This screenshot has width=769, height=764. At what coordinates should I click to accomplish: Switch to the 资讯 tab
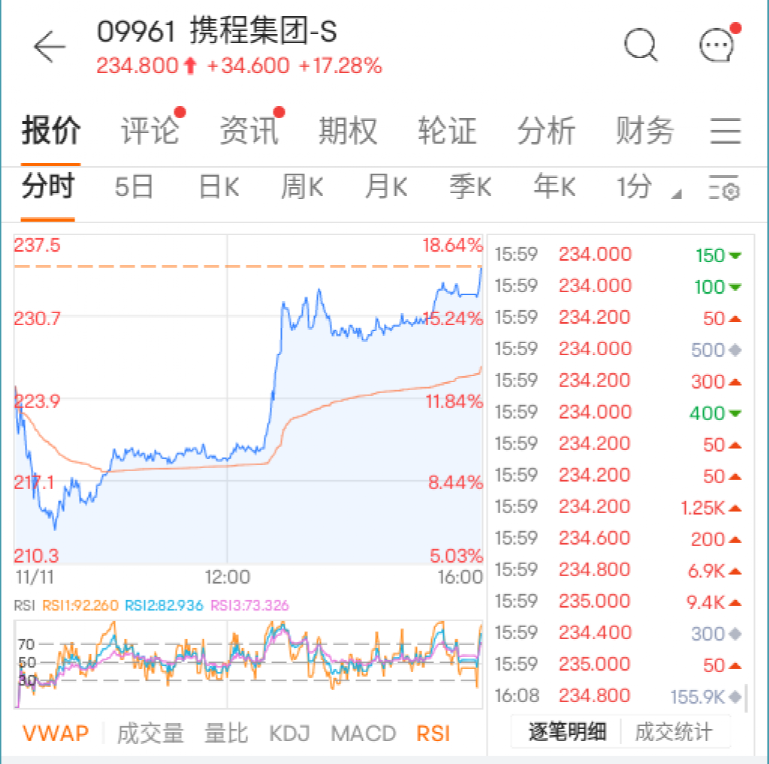pyautogui.click(x=248, y=131)
